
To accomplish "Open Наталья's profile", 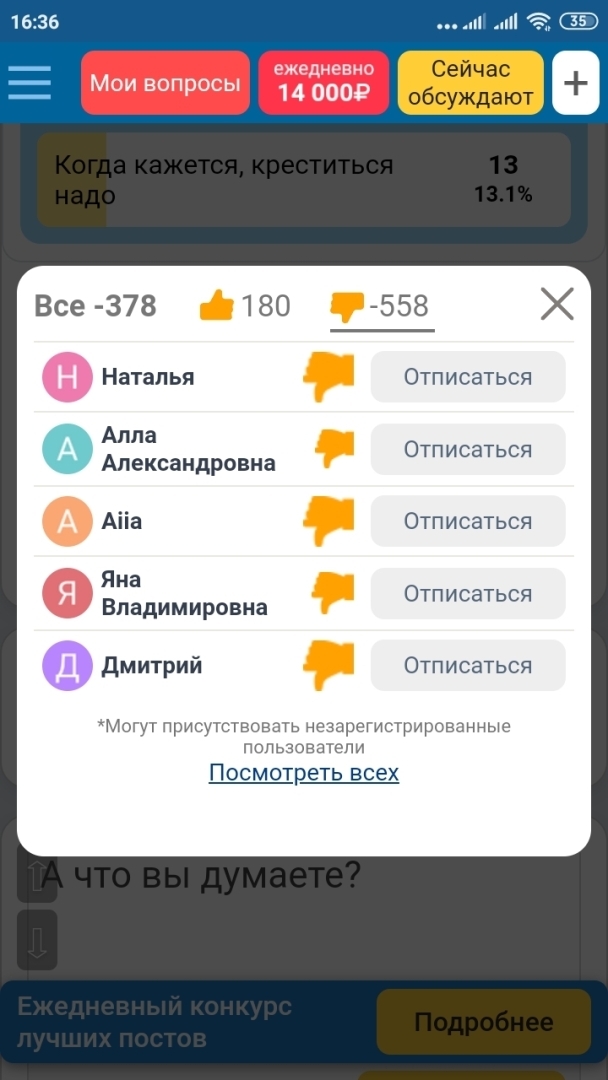I will click(x=147, y=377).
